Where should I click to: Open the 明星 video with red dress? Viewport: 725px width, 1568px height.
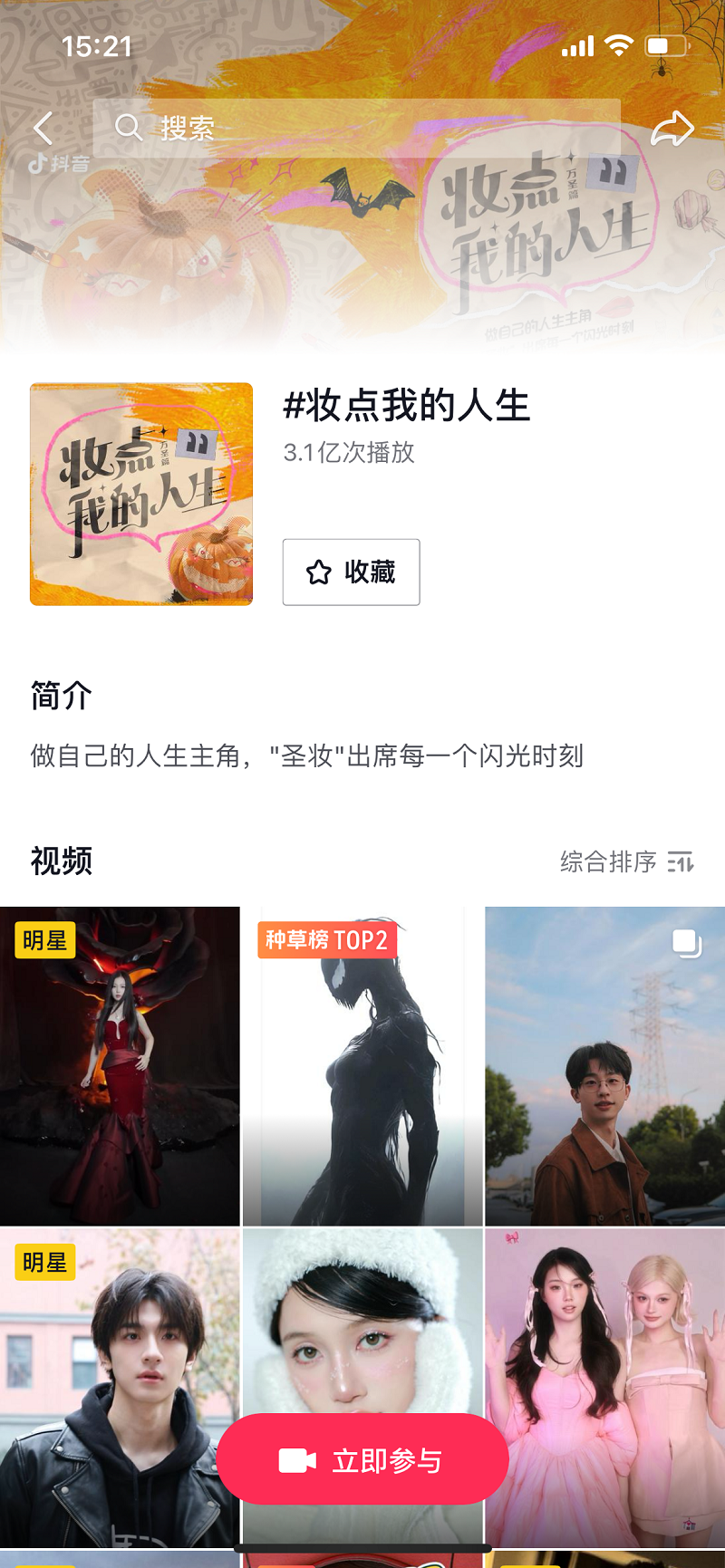(120, 1066)
